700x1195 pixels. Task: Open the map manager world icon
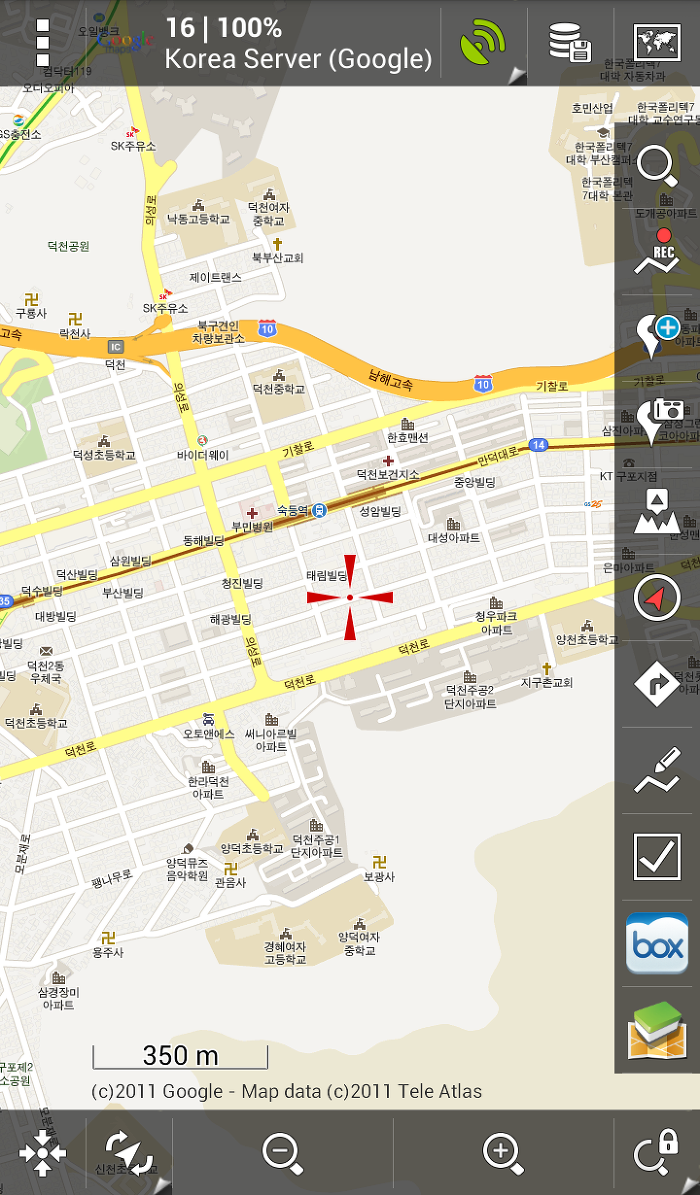[657, 43]
